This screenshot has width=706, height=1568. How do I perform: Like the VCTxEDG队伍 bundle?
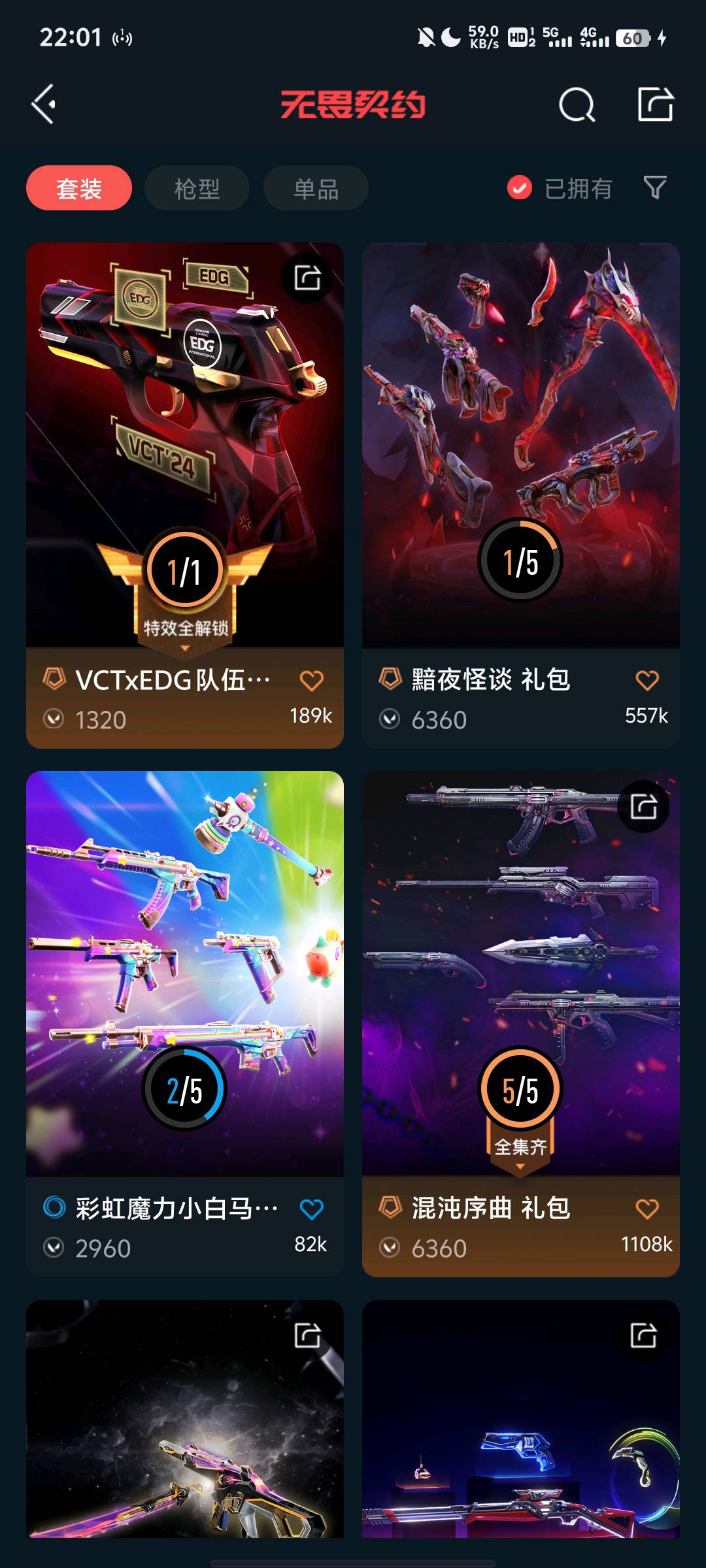312,681
